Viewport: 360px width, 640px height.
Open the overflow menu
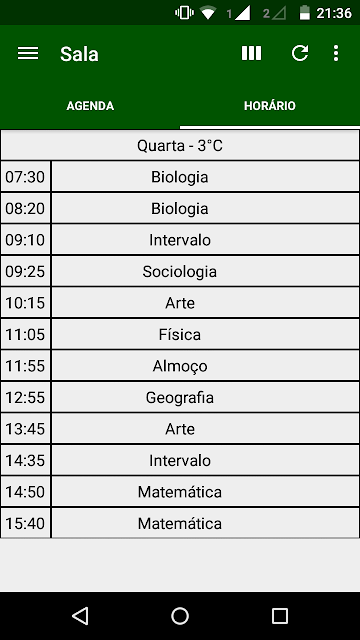point(336,53)
